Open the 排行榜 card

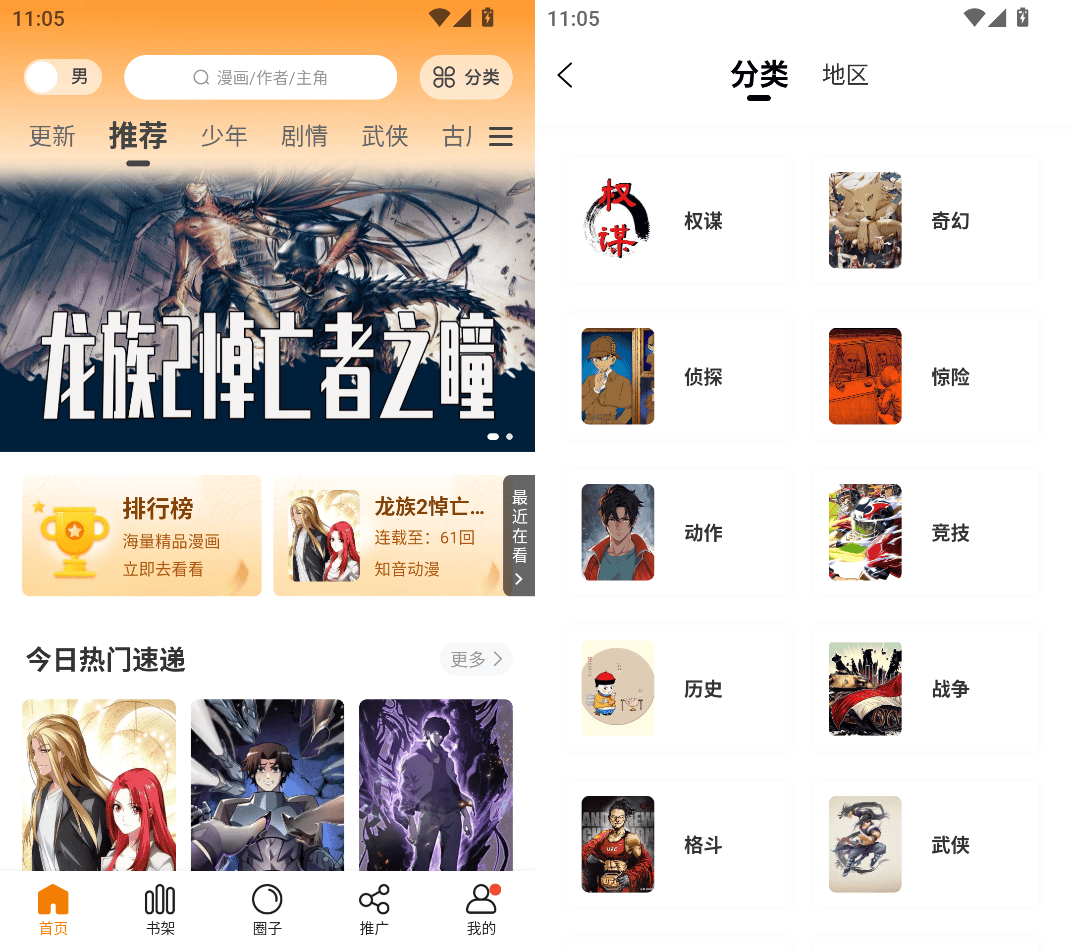click(x=142, y=536)
